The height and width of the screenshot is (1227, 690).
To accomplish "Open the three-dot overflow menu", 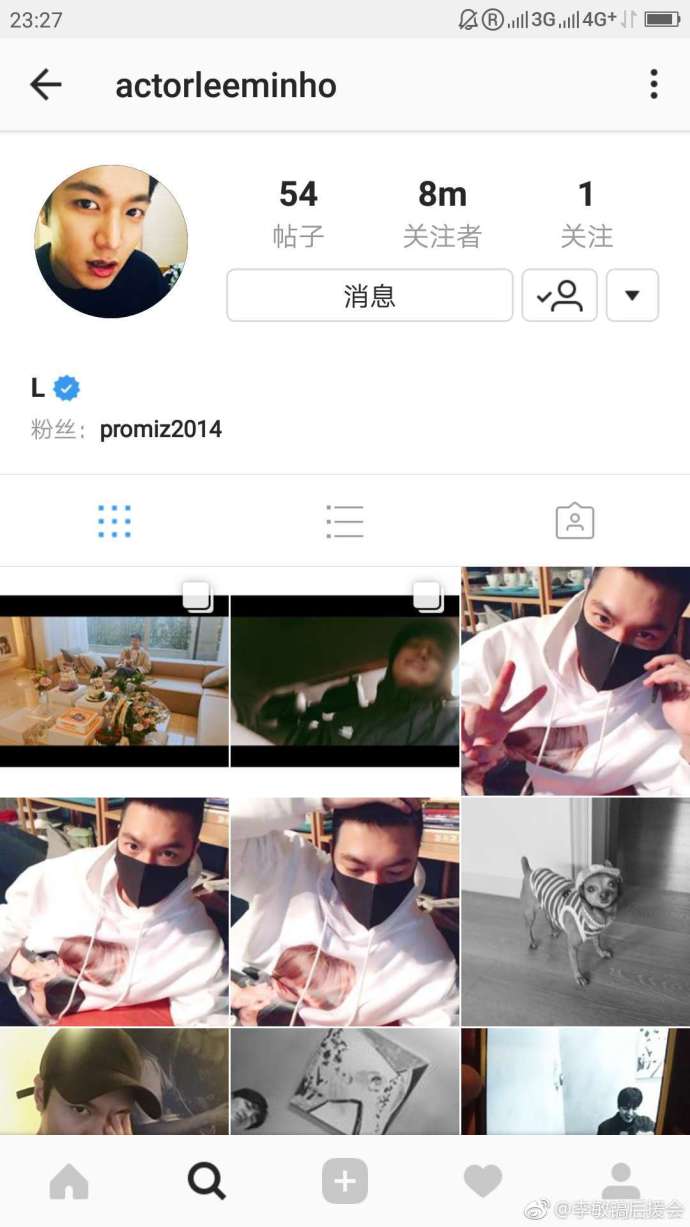I will [x=653, y=85].
